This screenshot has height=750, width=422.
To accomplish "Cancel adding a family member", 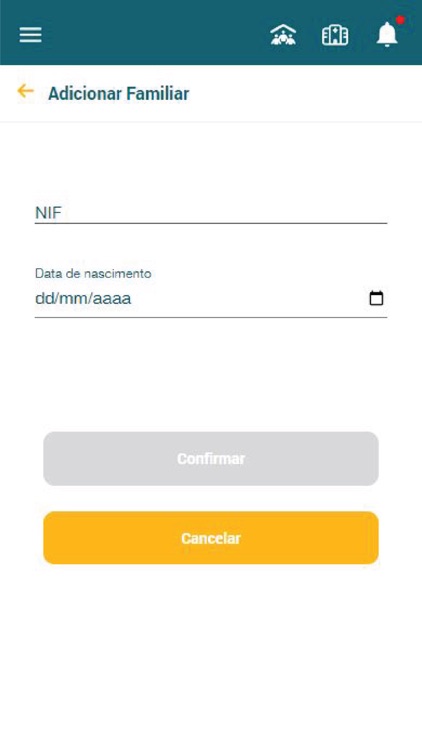I will click(211, 538).
